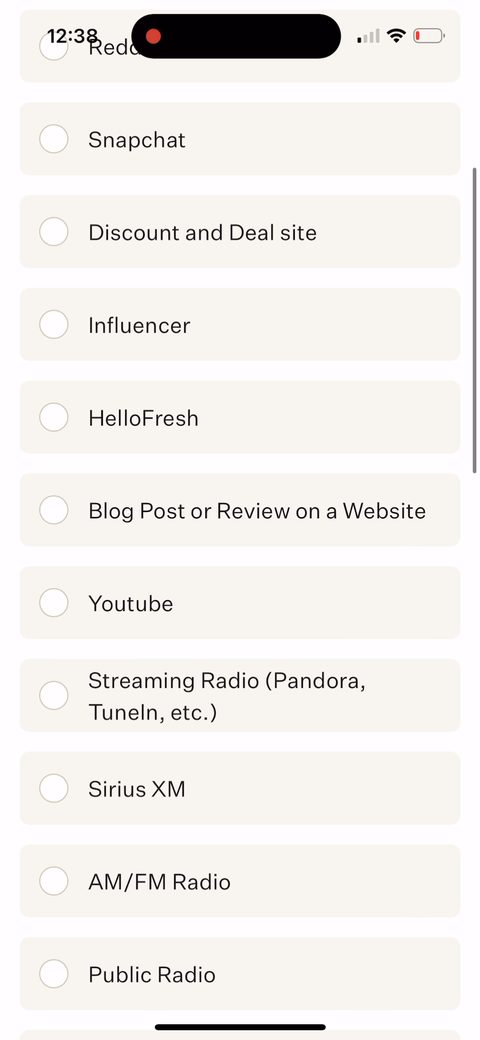
Task: Select the Snapchat option
Action: tap(240, 139)
